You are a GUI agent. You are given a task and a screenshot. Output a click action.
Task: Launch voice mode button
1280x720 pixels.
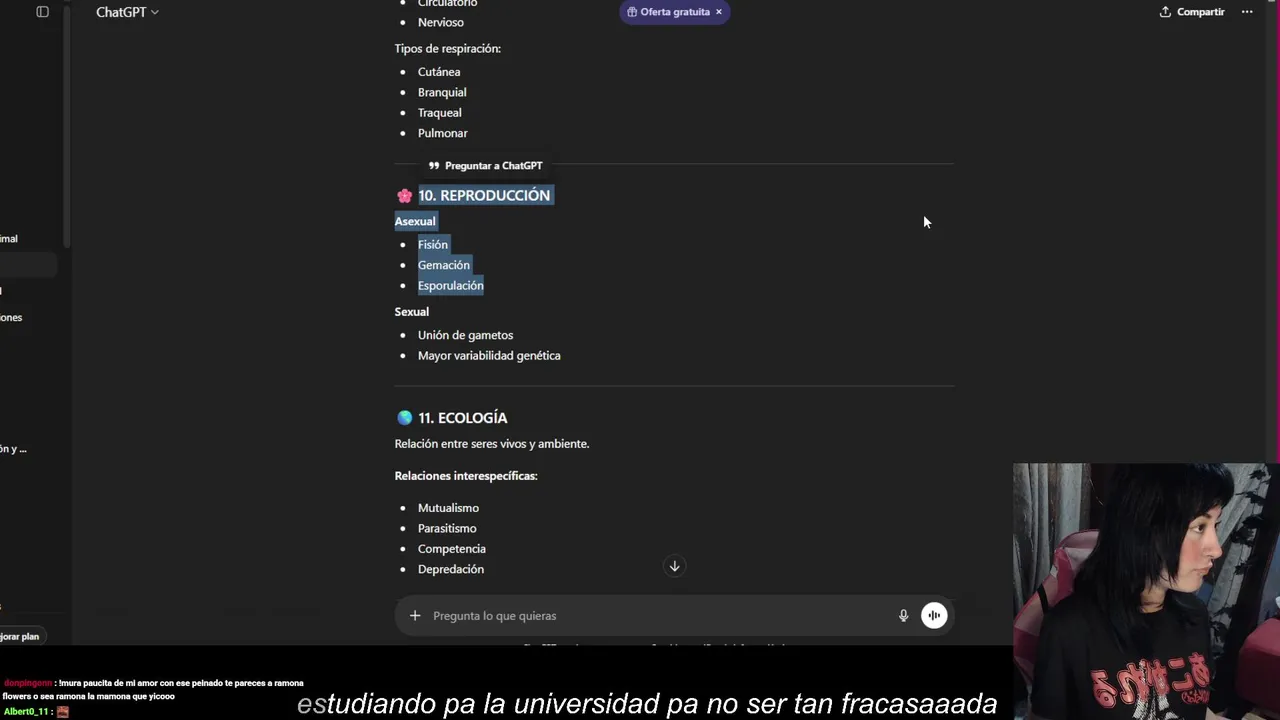click(x=934, y=616)
